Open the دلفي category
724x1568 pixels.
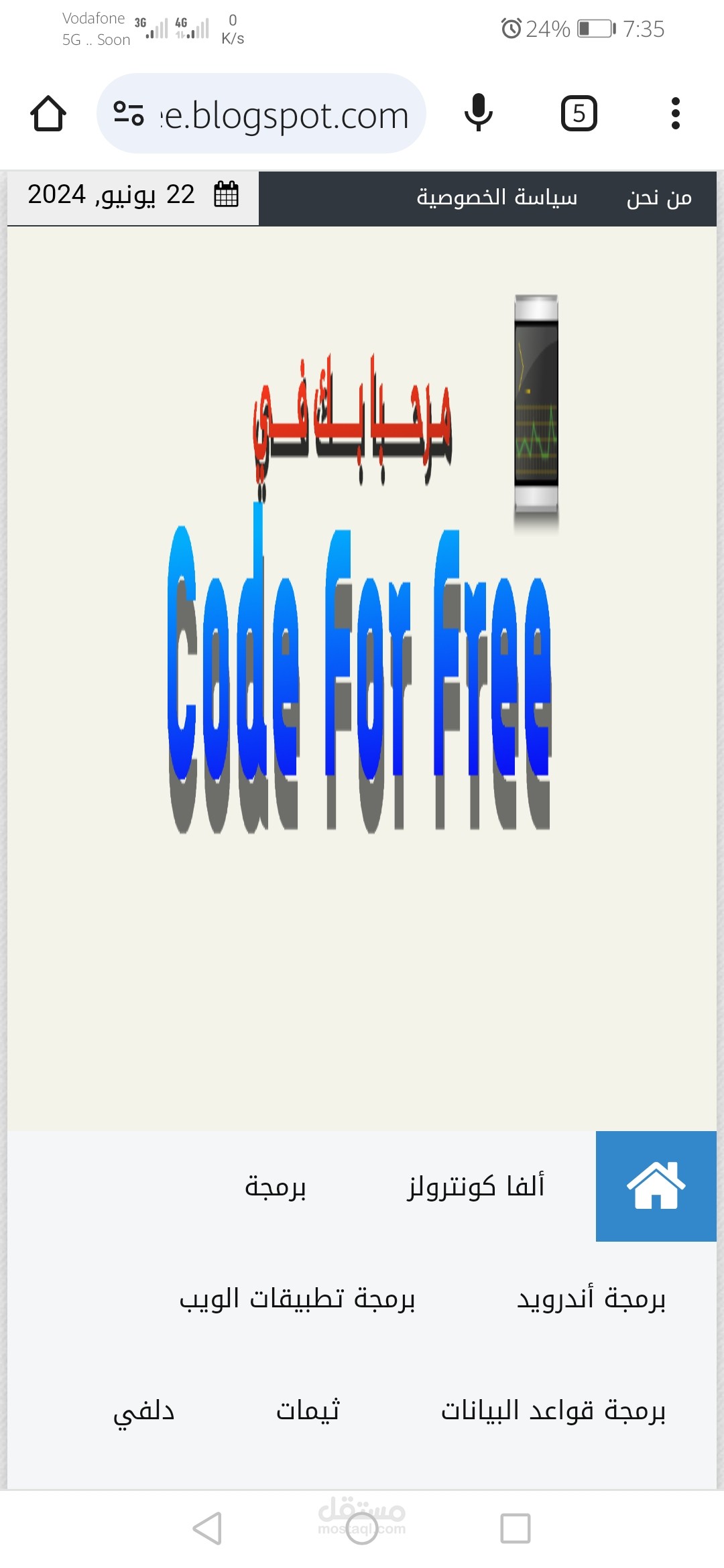coord(144,1412)
